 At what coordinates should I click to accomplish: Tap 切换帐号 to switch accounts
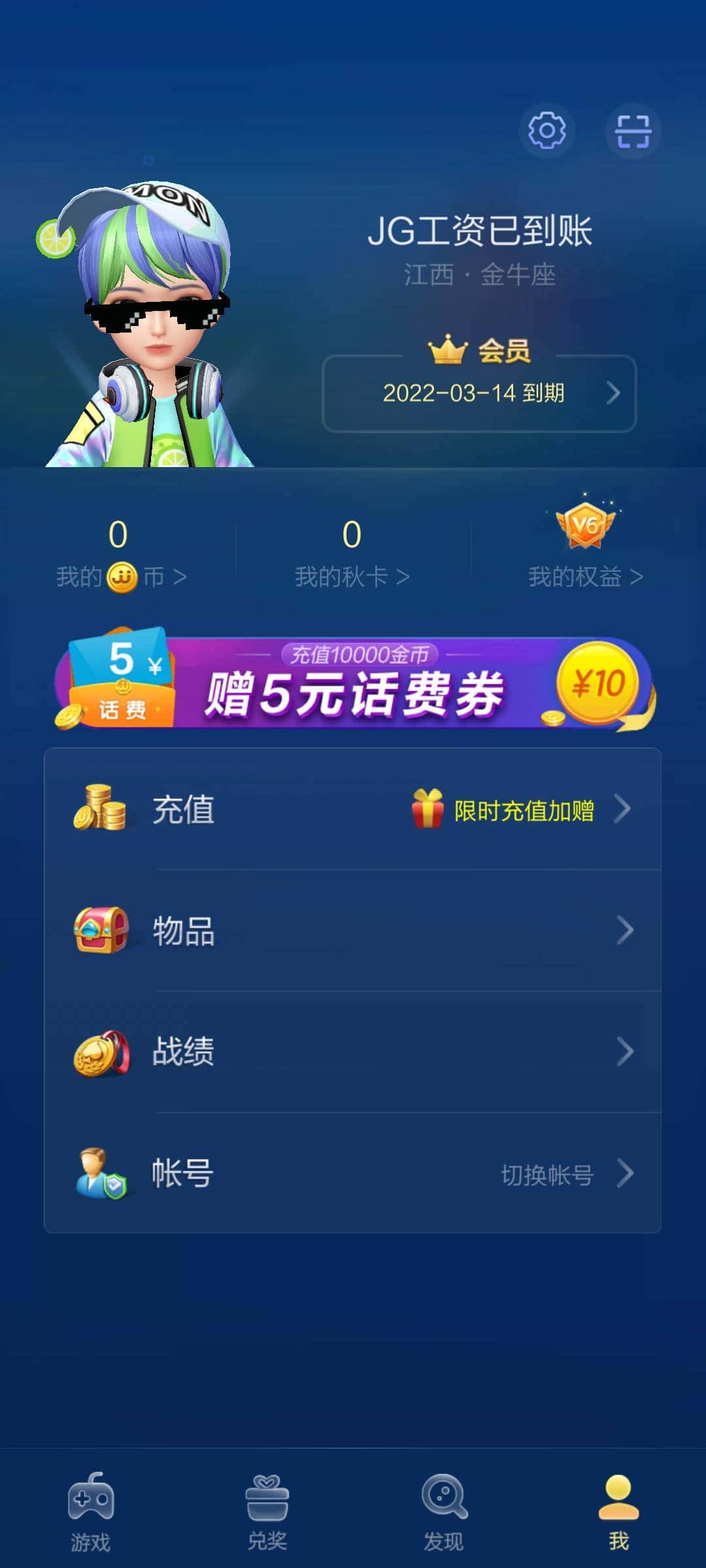[546, 1171]
